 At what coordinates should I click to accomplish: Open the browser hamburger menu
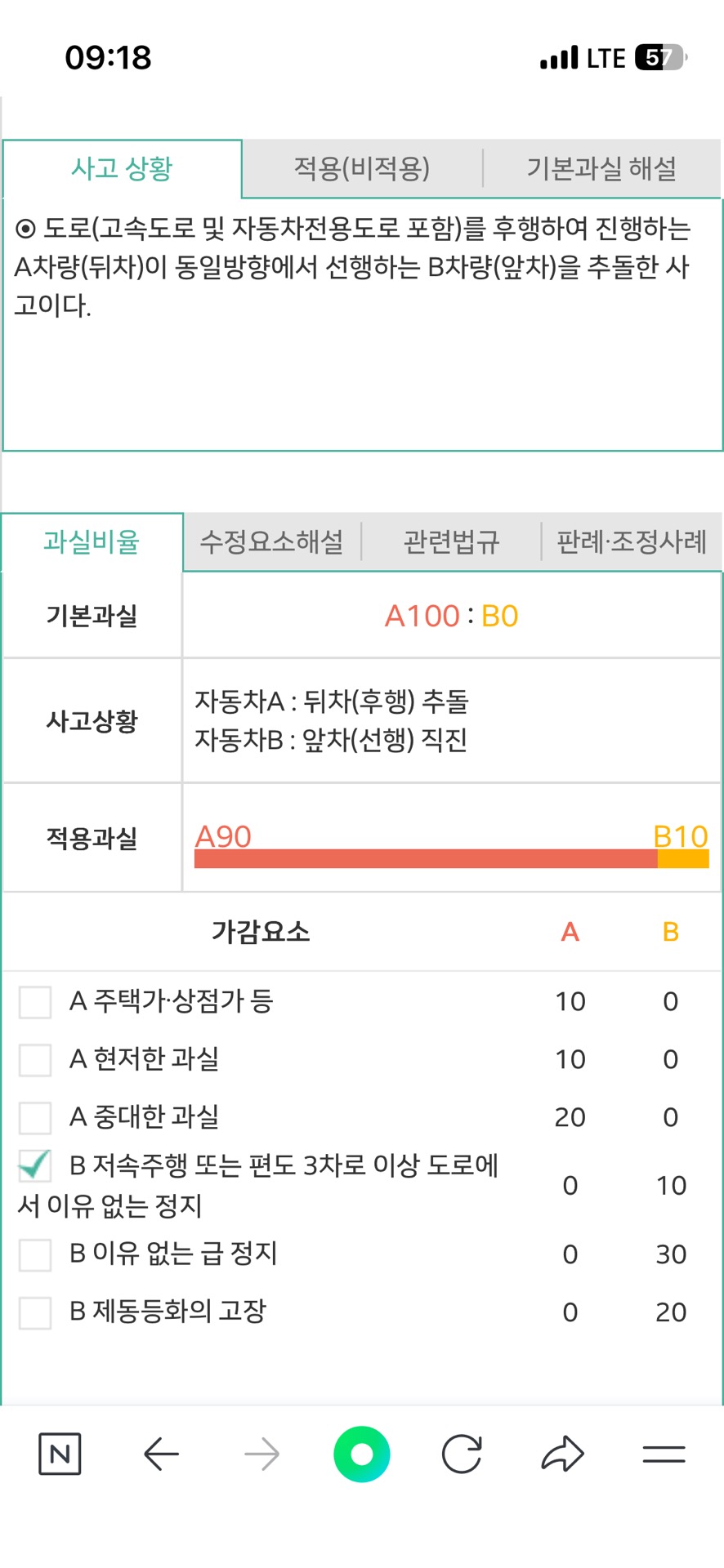pyautogui.click(x=664, y=1454)
